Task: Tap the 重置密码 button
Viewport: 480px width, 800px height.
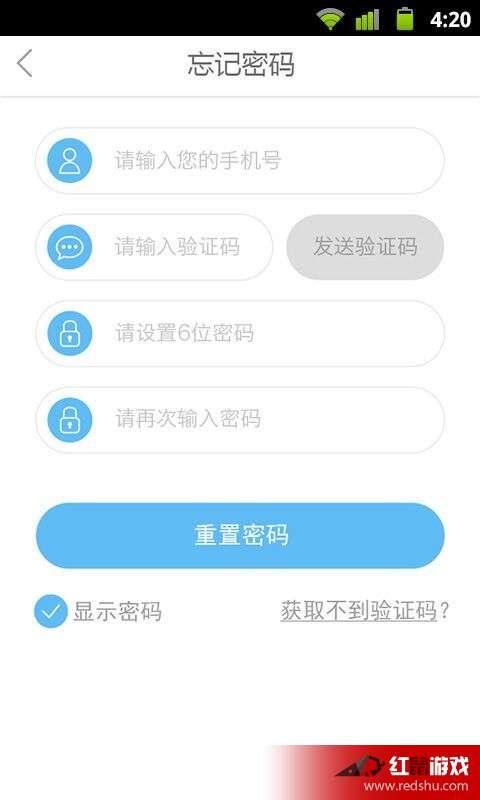Action: (x=240, y=535)
